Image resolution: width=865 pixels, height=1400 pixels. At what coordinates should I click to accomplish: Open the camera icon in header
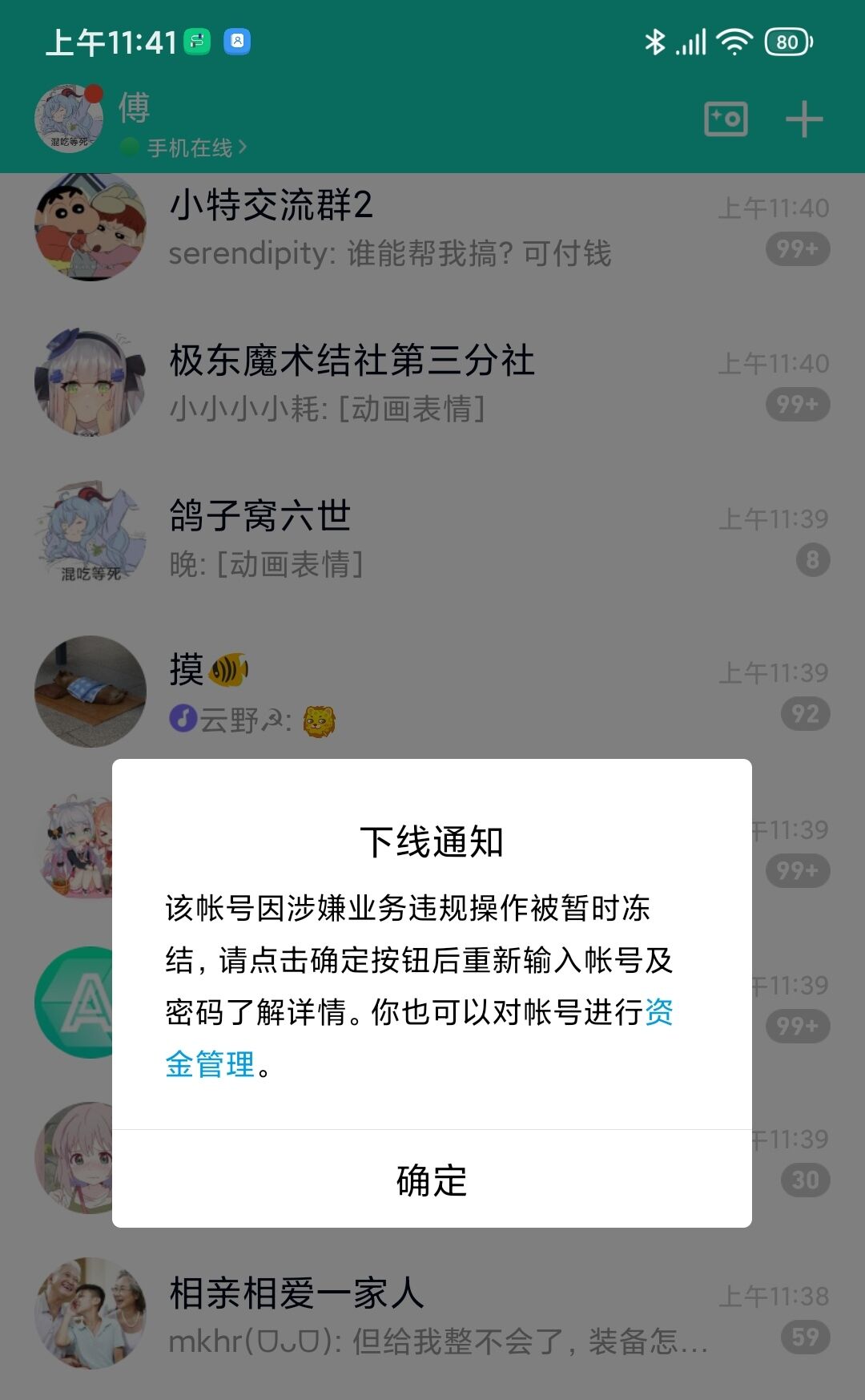coord(726,119)
